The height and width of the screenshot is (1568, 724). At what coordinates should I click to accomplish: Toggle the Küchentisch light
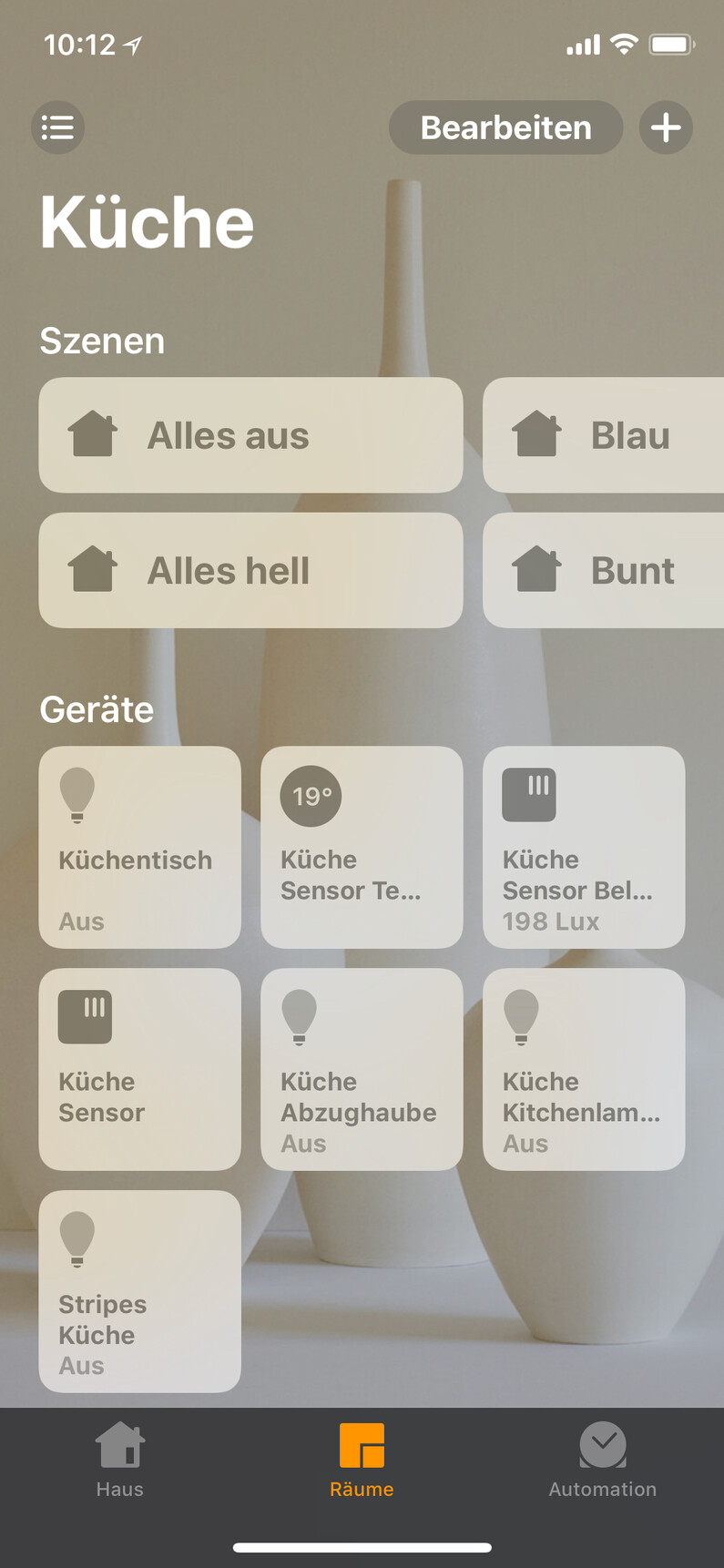pyautogui.click(x=139, y=847)
